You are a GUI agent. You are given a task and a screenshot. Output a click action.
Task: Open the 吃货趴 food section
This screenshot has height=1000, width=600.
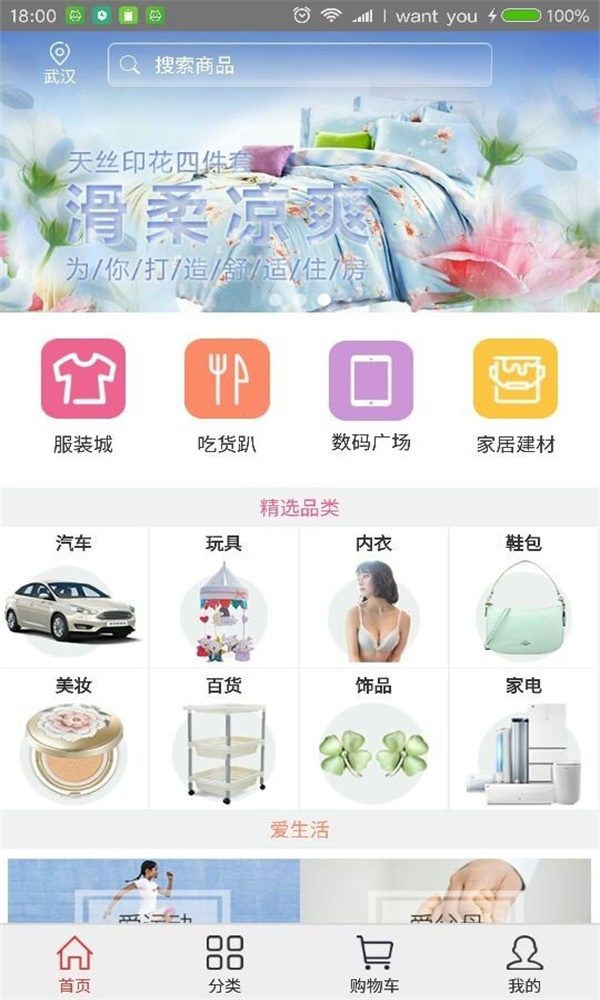227,395
